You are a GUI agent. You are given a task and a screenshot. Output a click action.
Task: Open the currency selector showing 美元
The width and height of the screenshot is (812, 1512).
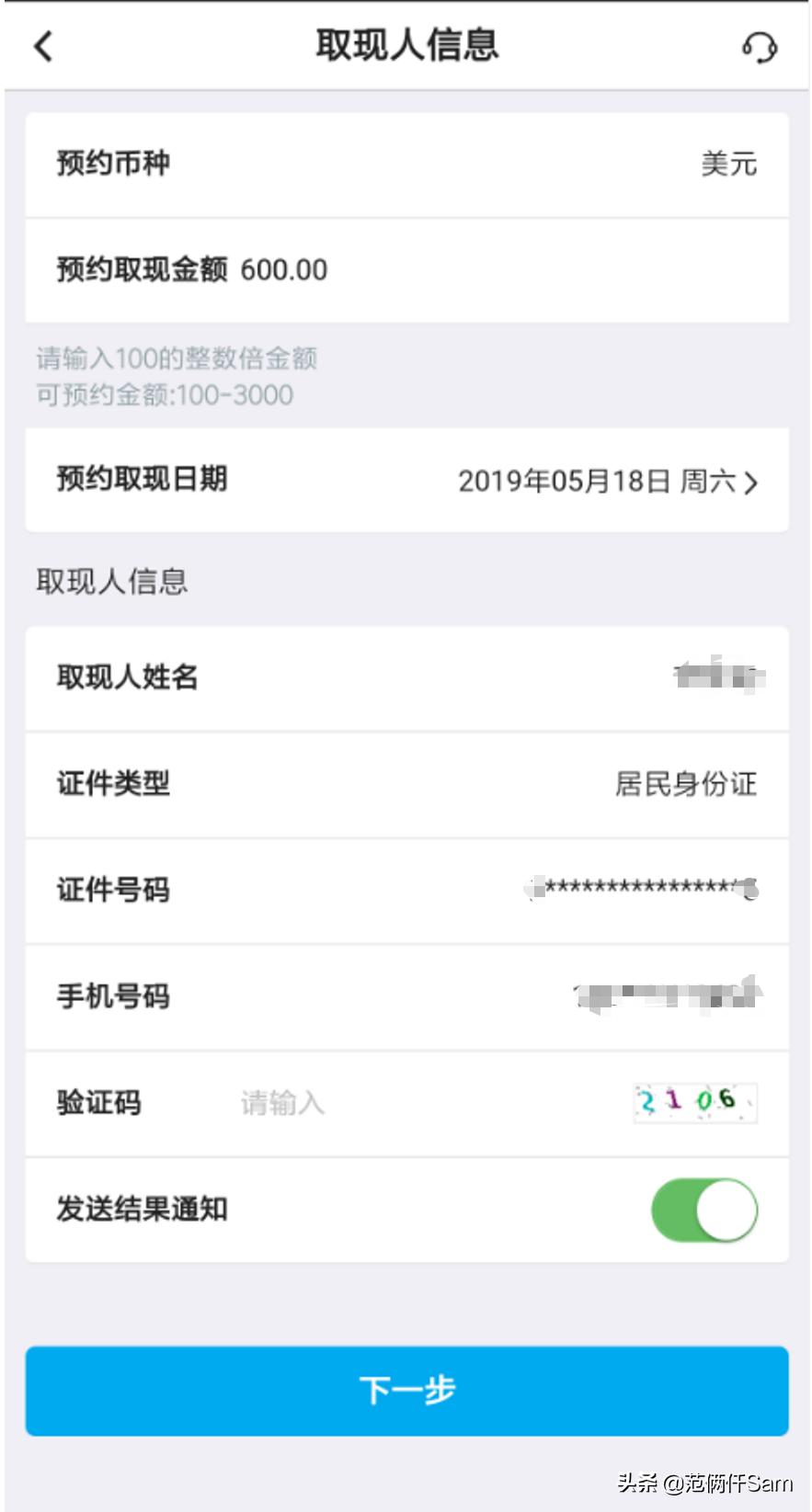[x=731, y=164]
